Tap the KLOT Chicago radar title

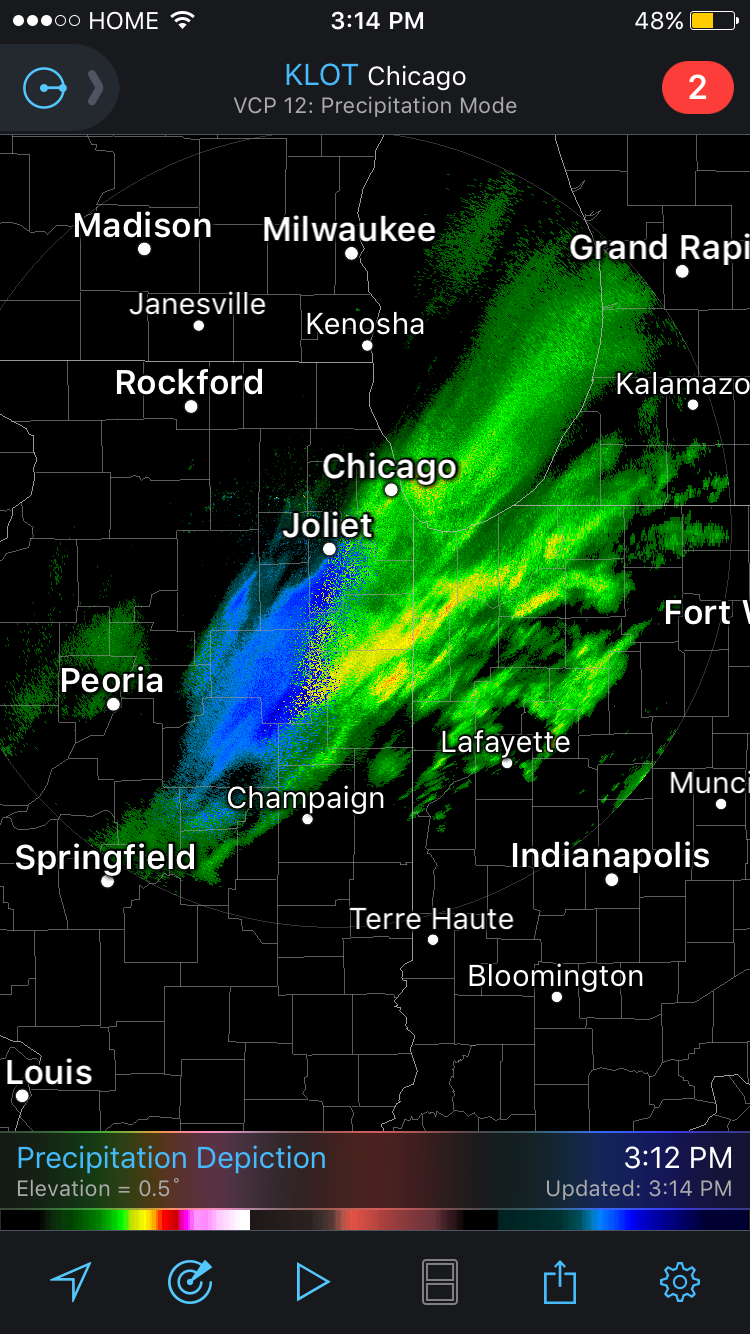tap(375, 76)
